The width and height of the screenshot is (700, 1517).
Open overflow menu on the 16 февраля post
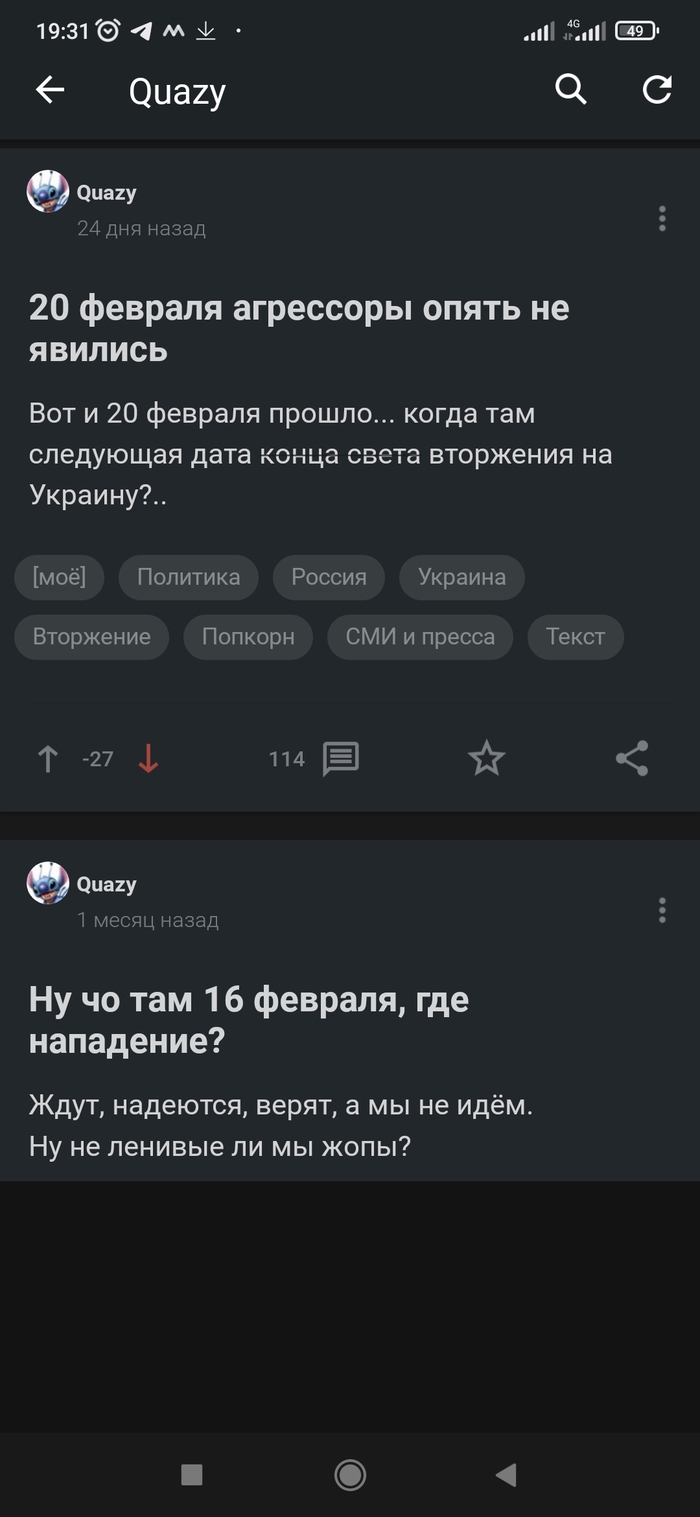[662, 910]
